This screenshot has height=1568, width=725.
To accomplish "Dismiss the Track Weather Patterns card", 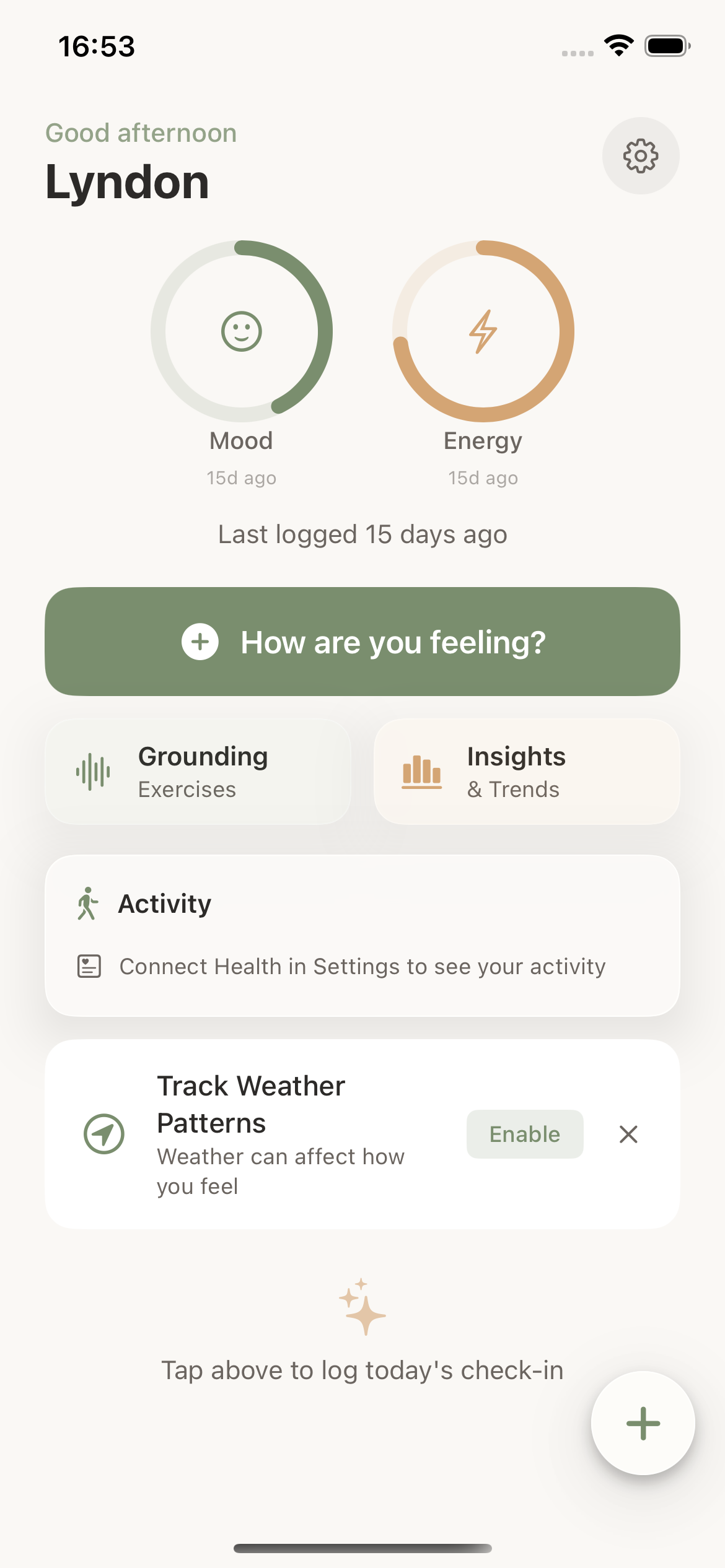I will click(x=628, y=1134).
